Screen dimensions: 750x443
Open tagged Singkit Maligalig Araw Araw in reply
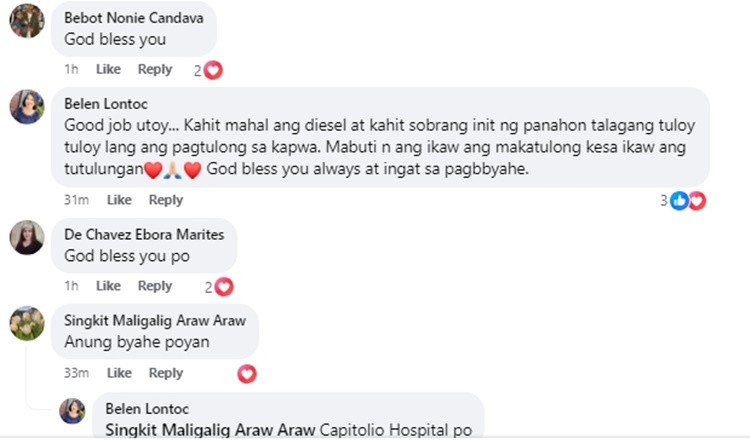[x=211, y=430]
